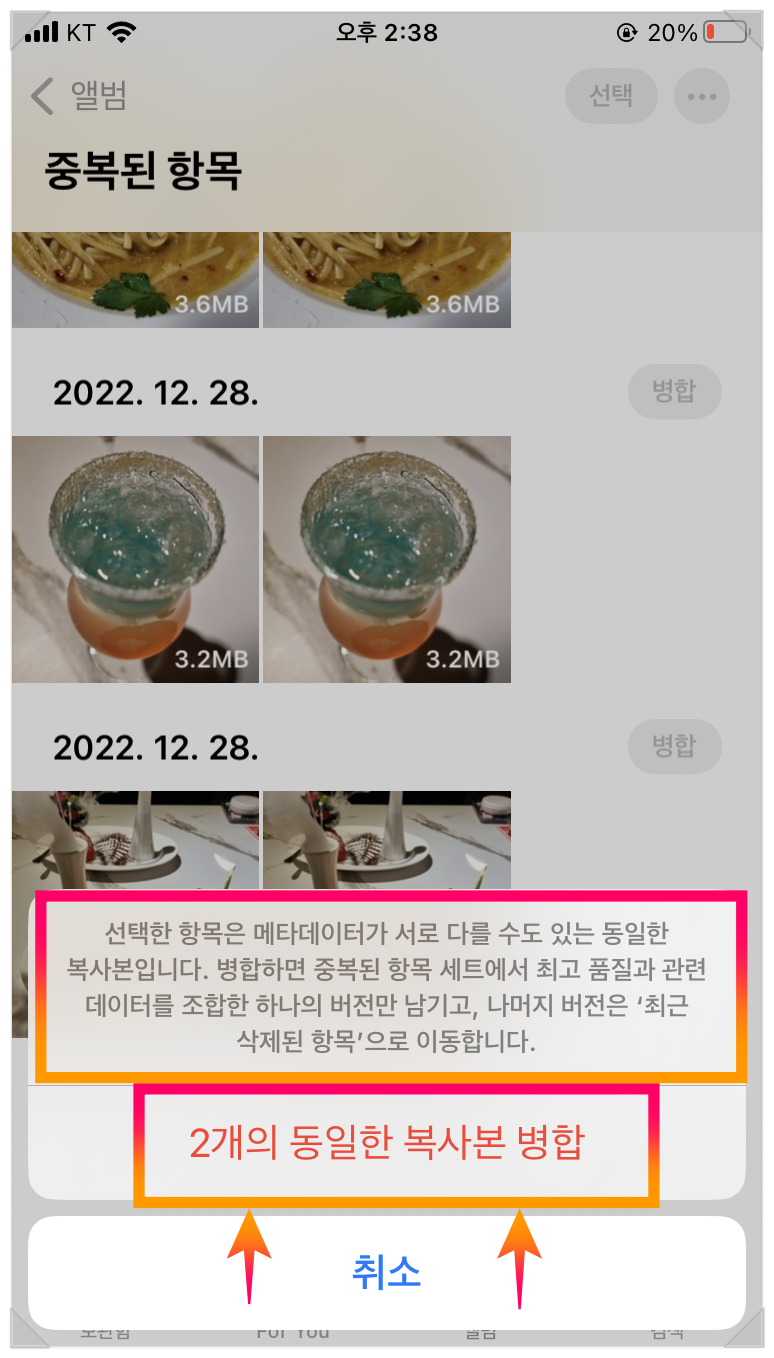Dismiss the action sheet with 취소
Image resolution: width=774 pixels, height=1358 pixels.
tap(387, 1272)
